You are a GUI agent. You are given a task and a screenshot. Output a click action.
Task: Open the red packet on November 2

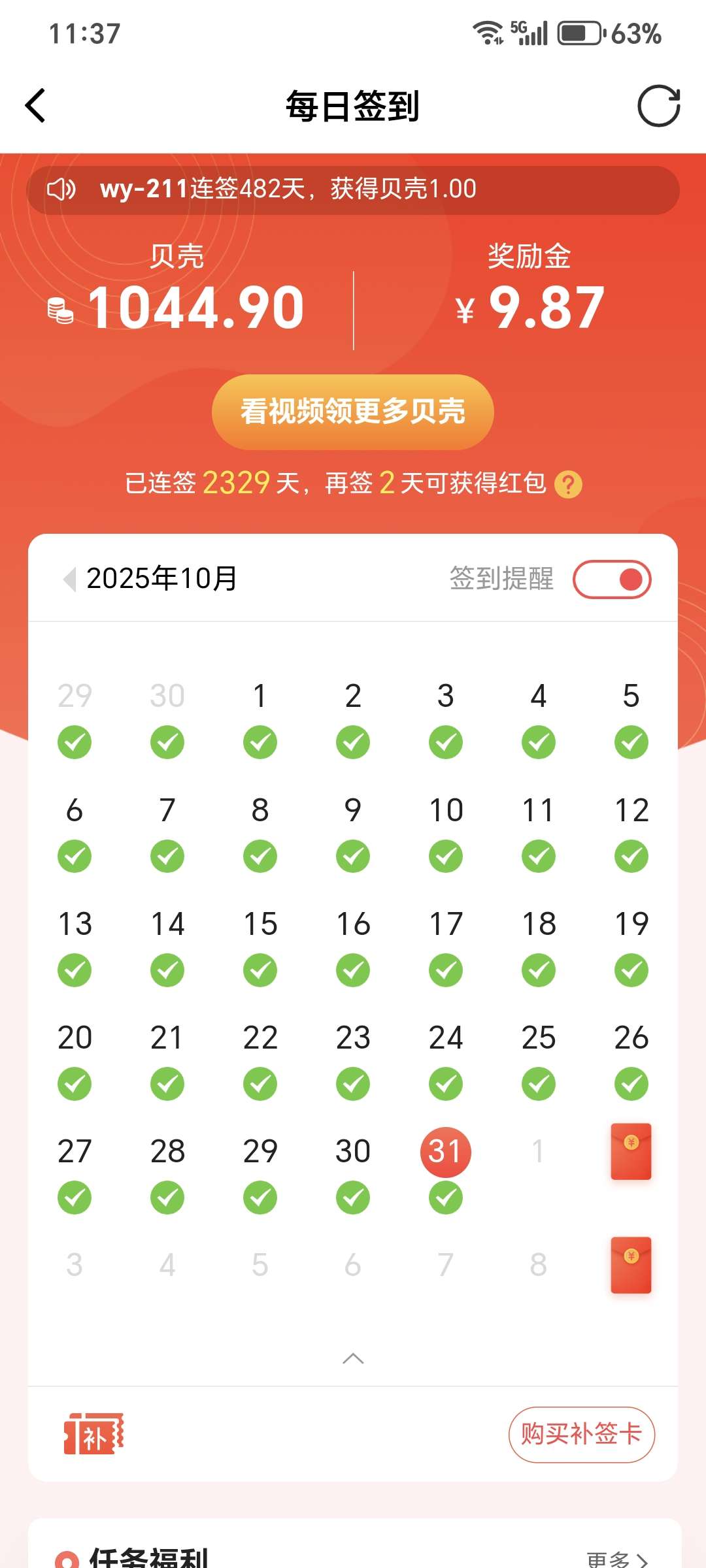pos(631,1151)
